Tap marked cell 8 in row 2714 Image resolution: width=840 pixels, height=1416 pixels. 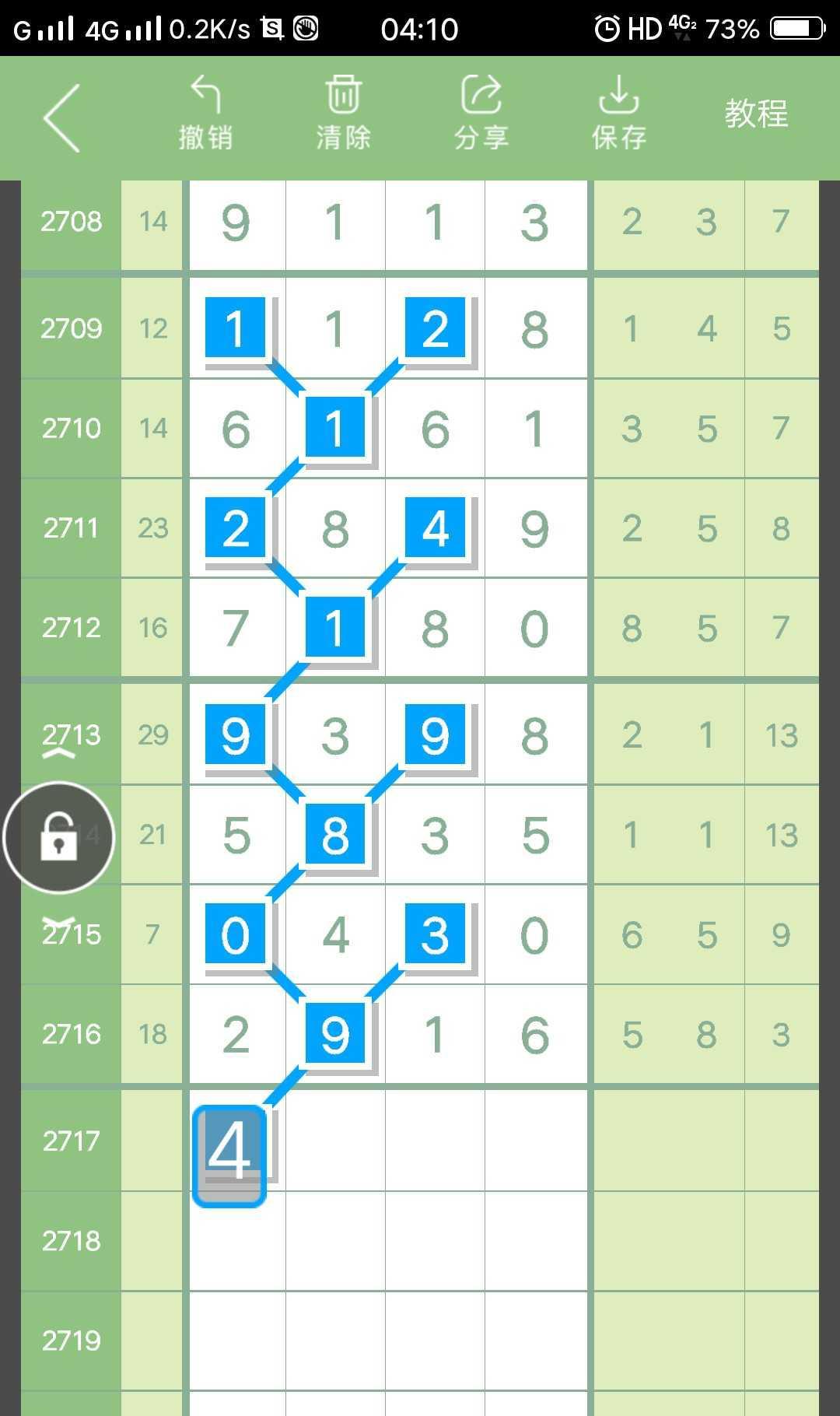click(335, 834)
